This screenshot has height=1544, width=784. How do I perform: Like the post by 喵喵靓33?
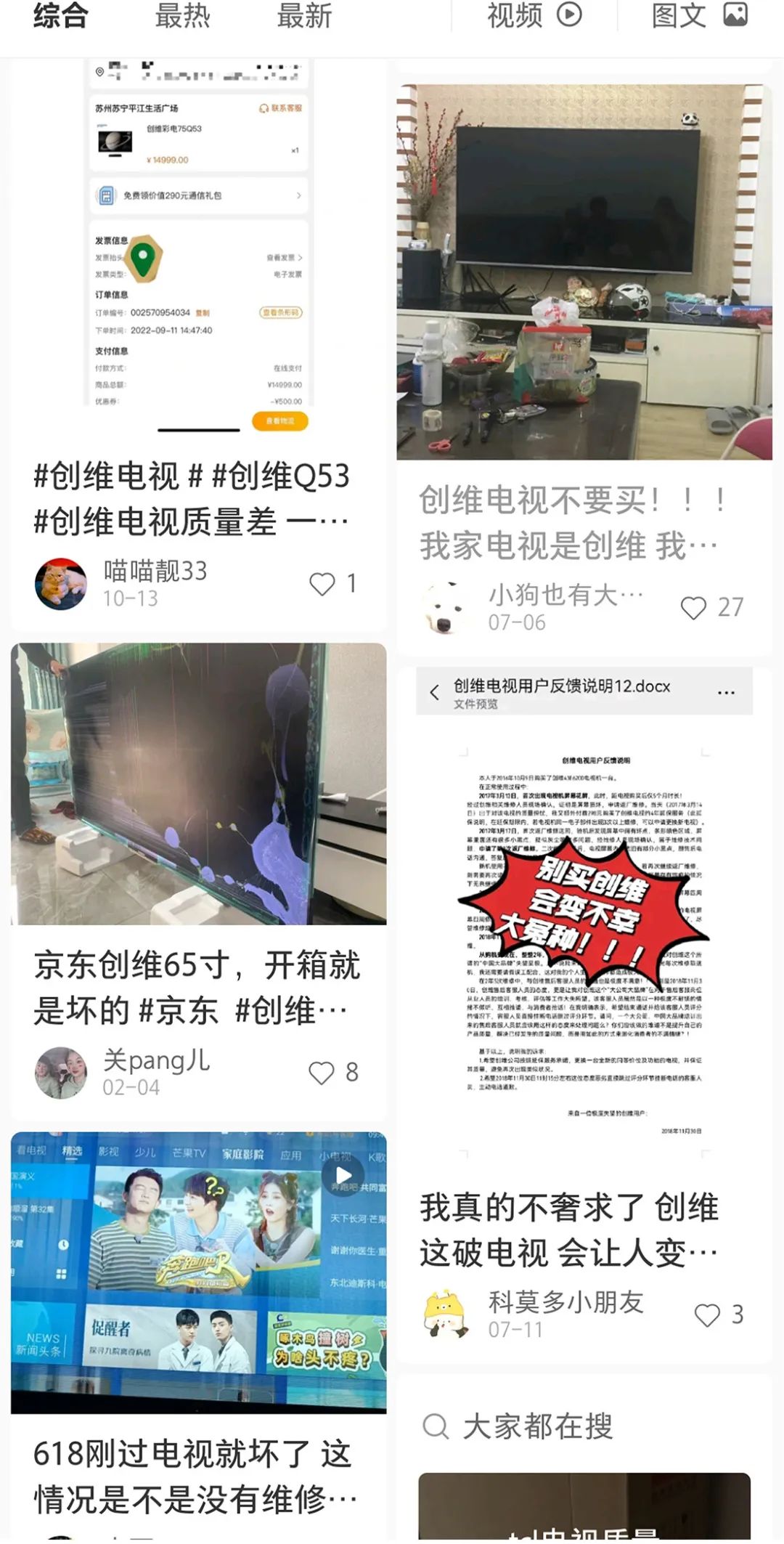[x=322, y=584]
